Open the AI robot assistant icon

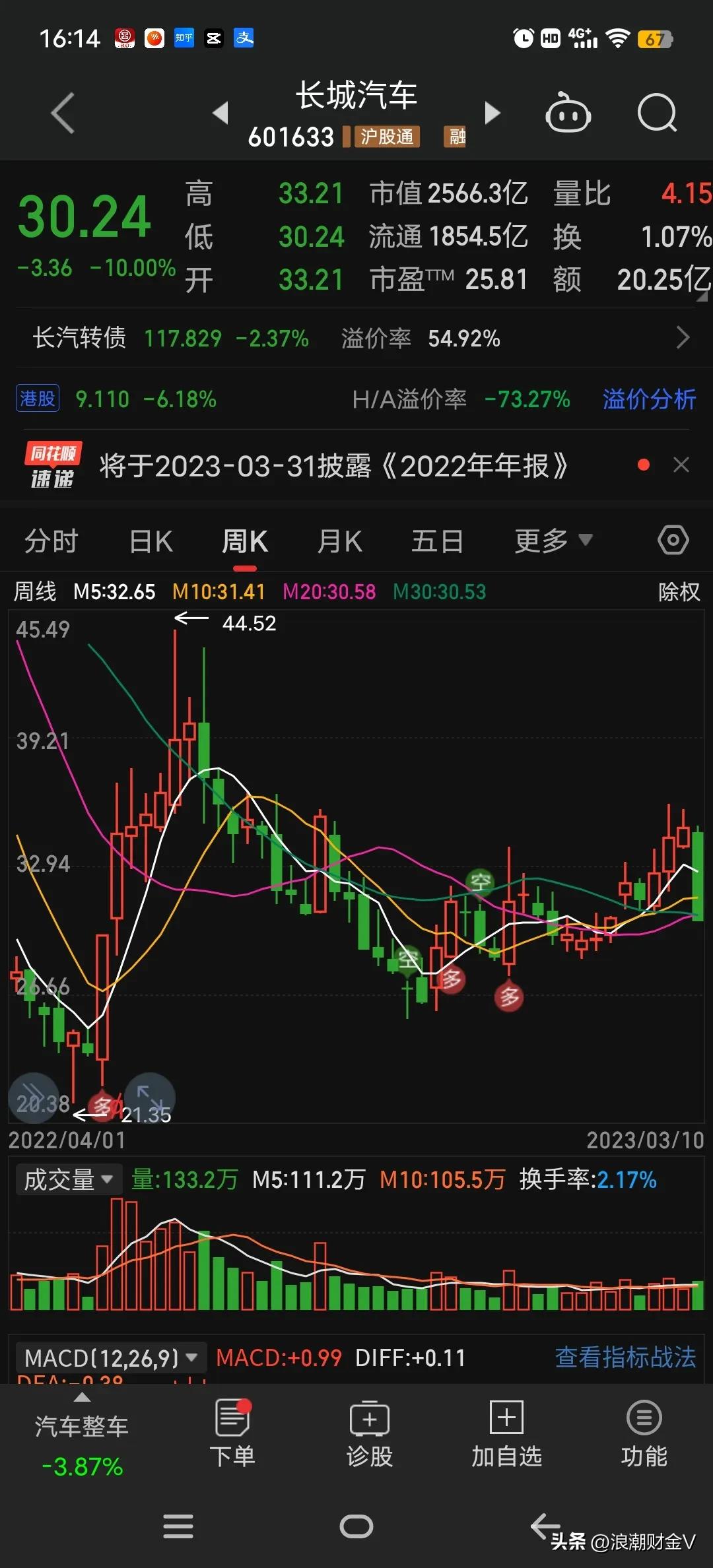click(569, 114)
